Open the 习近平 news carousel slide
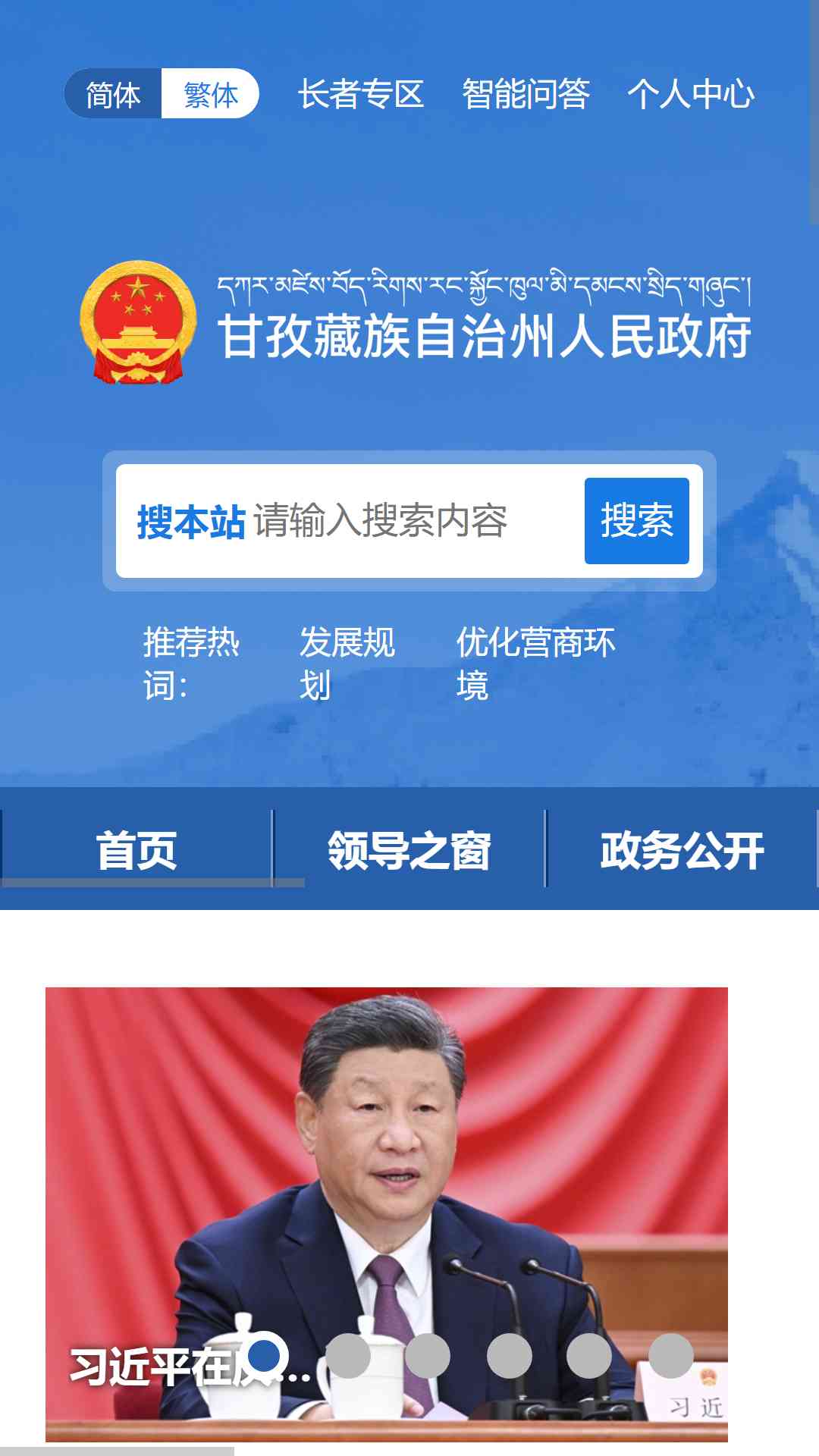Screen dimensions: 819x1456 click(387, 1213)
